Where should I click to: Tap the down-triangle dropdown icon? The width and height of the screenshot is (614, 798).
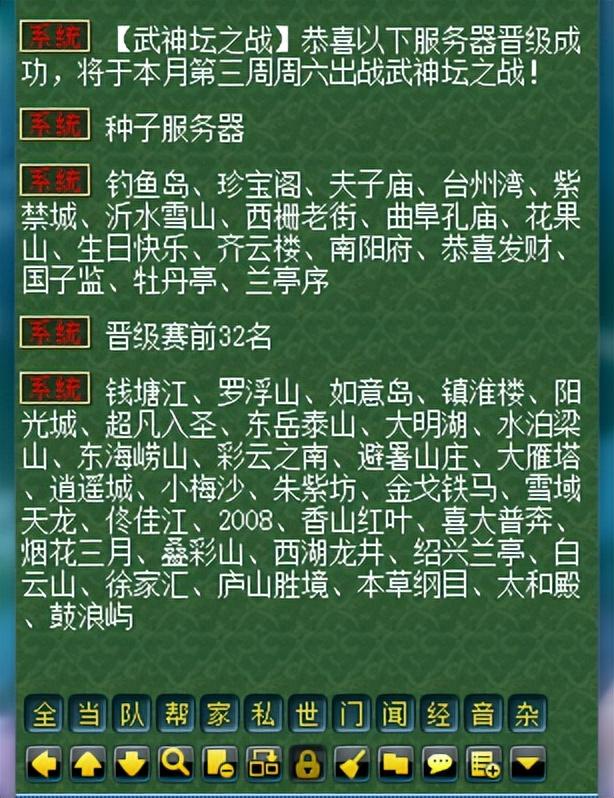click(527, 764)
